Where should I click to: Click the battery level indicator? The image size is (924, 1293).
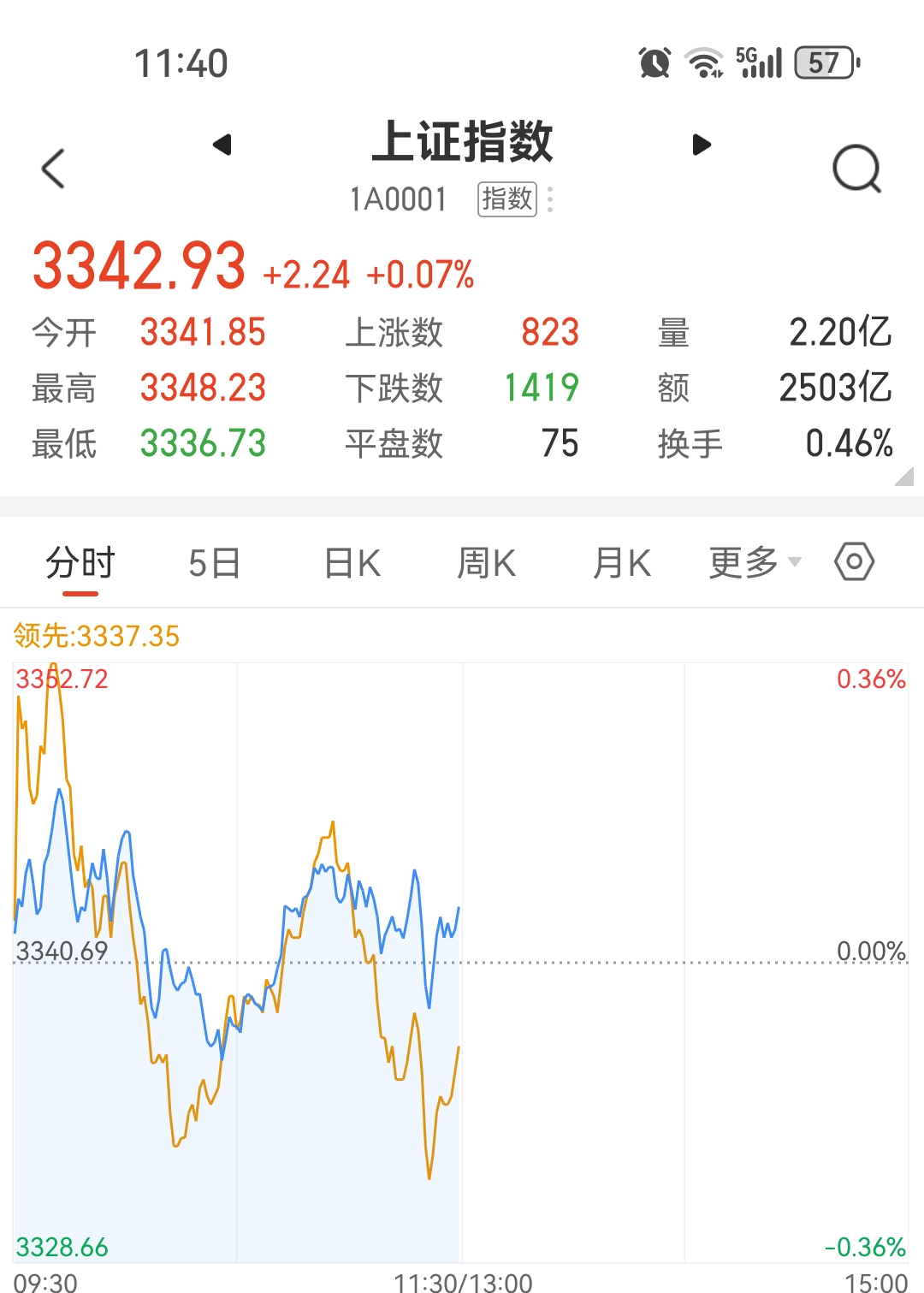pyautogui.click(x=823, y=62)
